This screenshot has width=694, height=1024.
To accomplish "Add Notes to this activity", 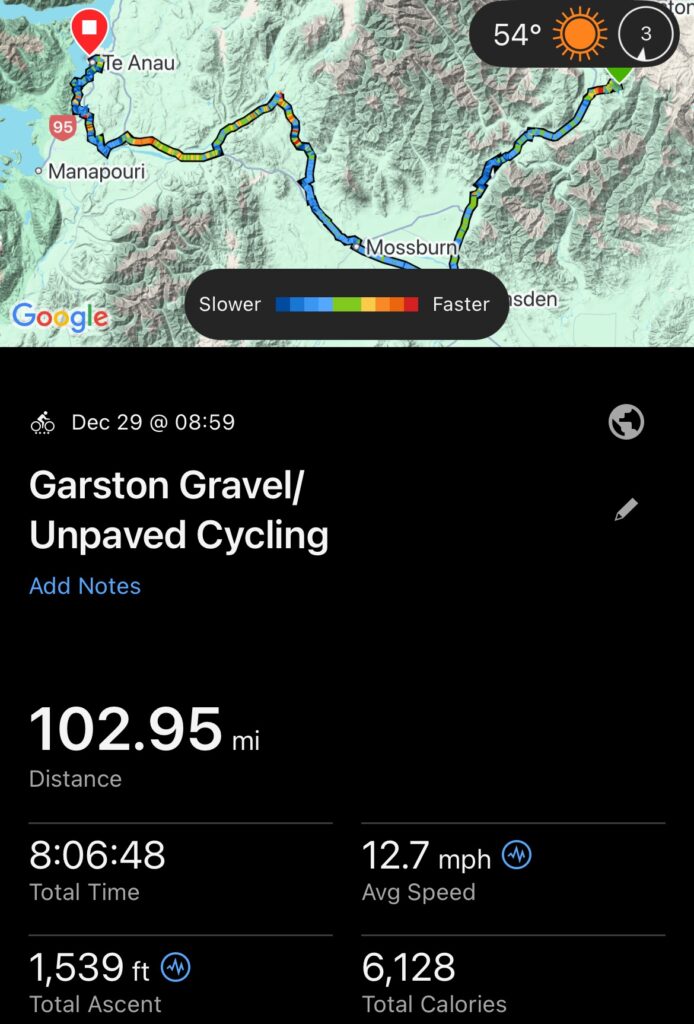I will tap(85, 586).
